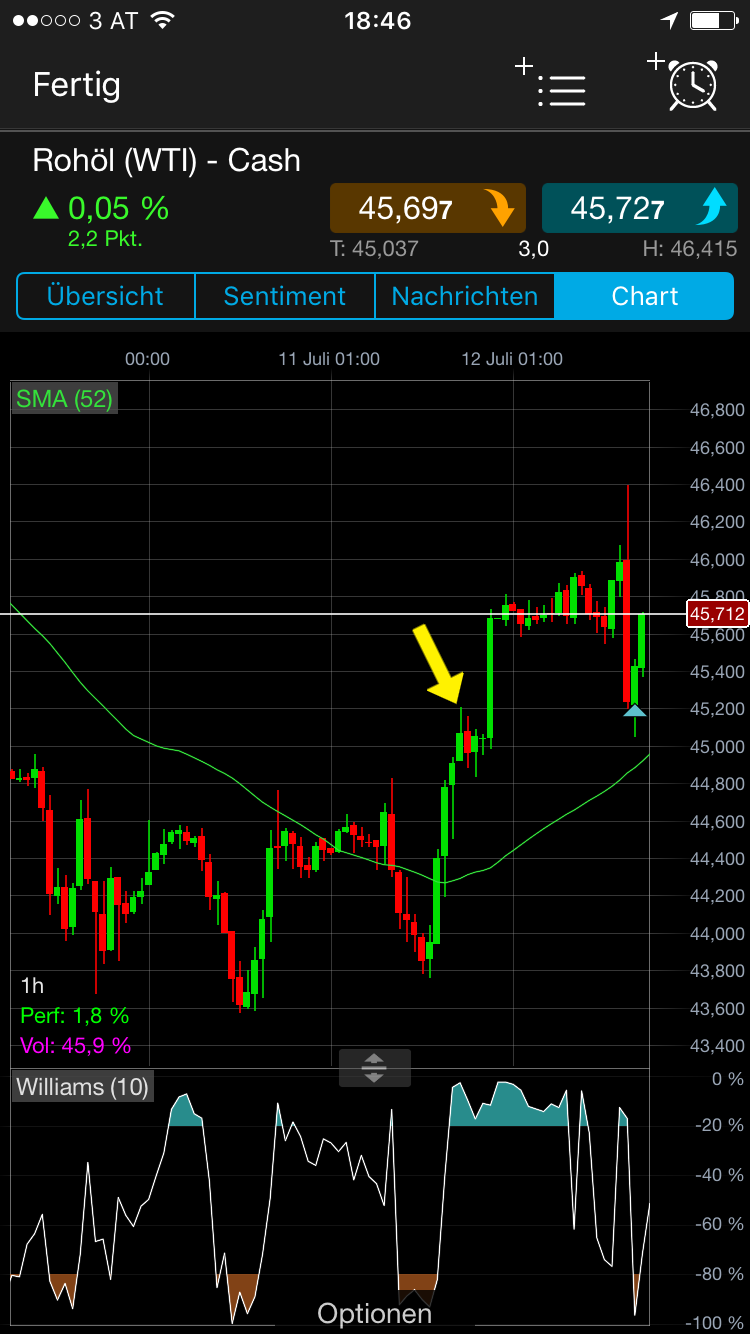Open the Nachrichten tab

pyautogui.click(x=464, y=297)
